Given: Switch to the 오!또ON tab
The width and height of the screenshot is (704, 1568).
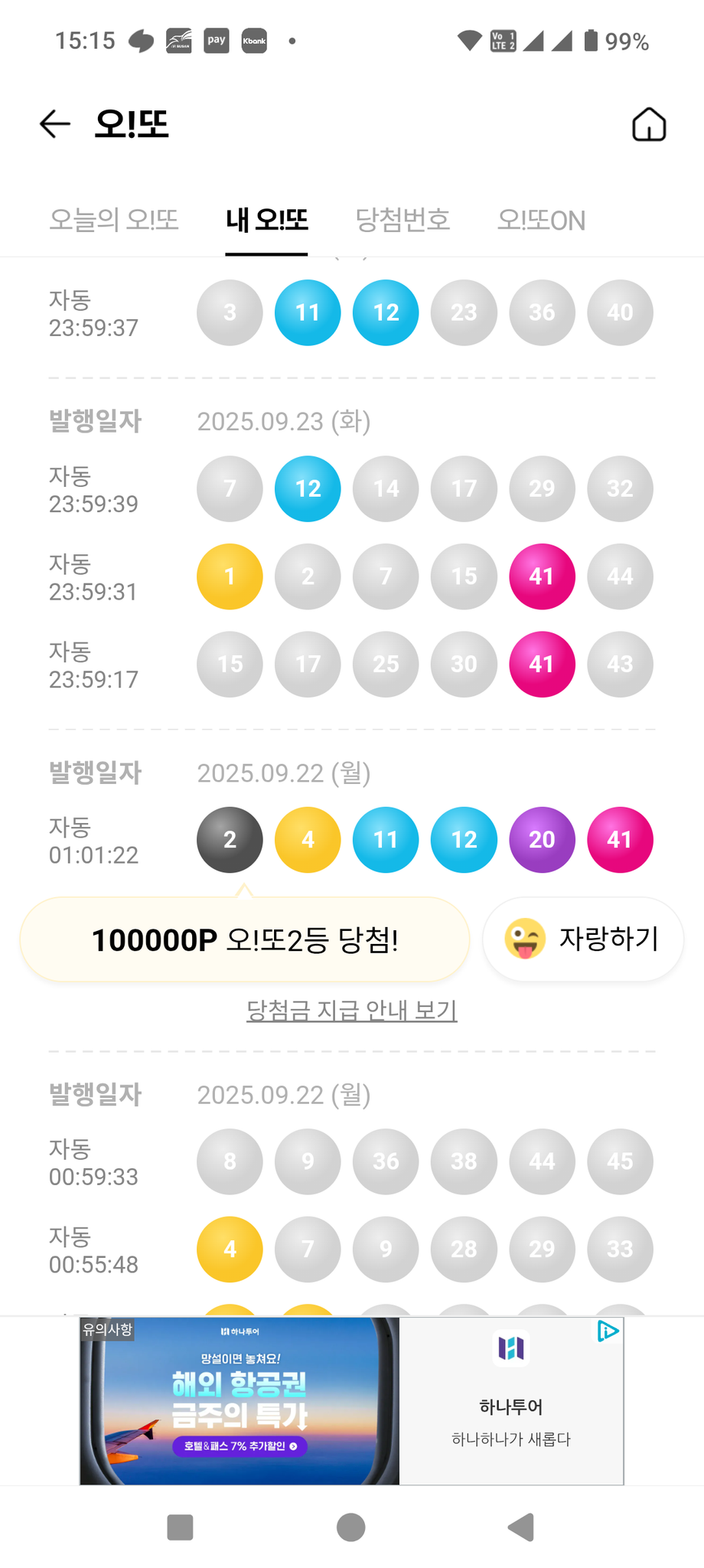Looking at the screenshot, I should (541, 220).
